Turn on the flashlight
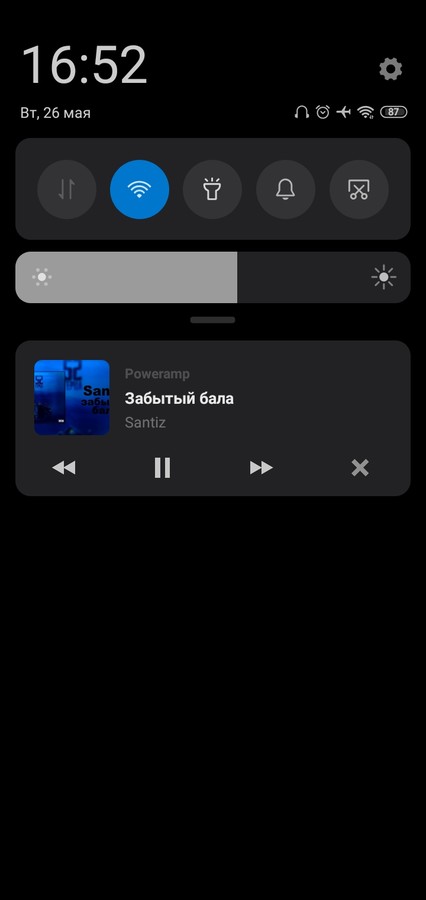Screen dimensions: 426x900 pyautogui.click(x=212, y=189)
